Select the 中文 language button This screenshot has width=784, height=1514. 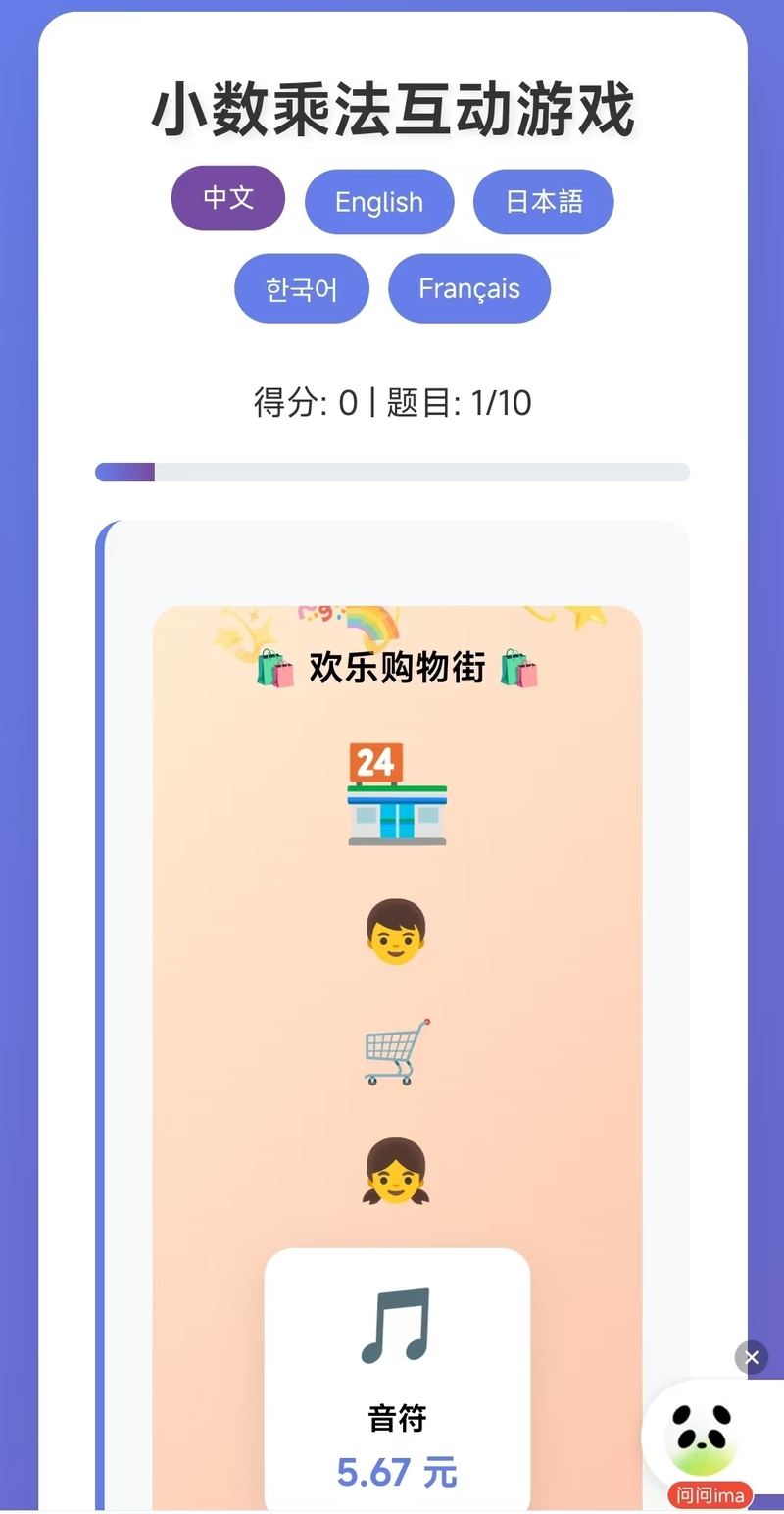point(228,198)
